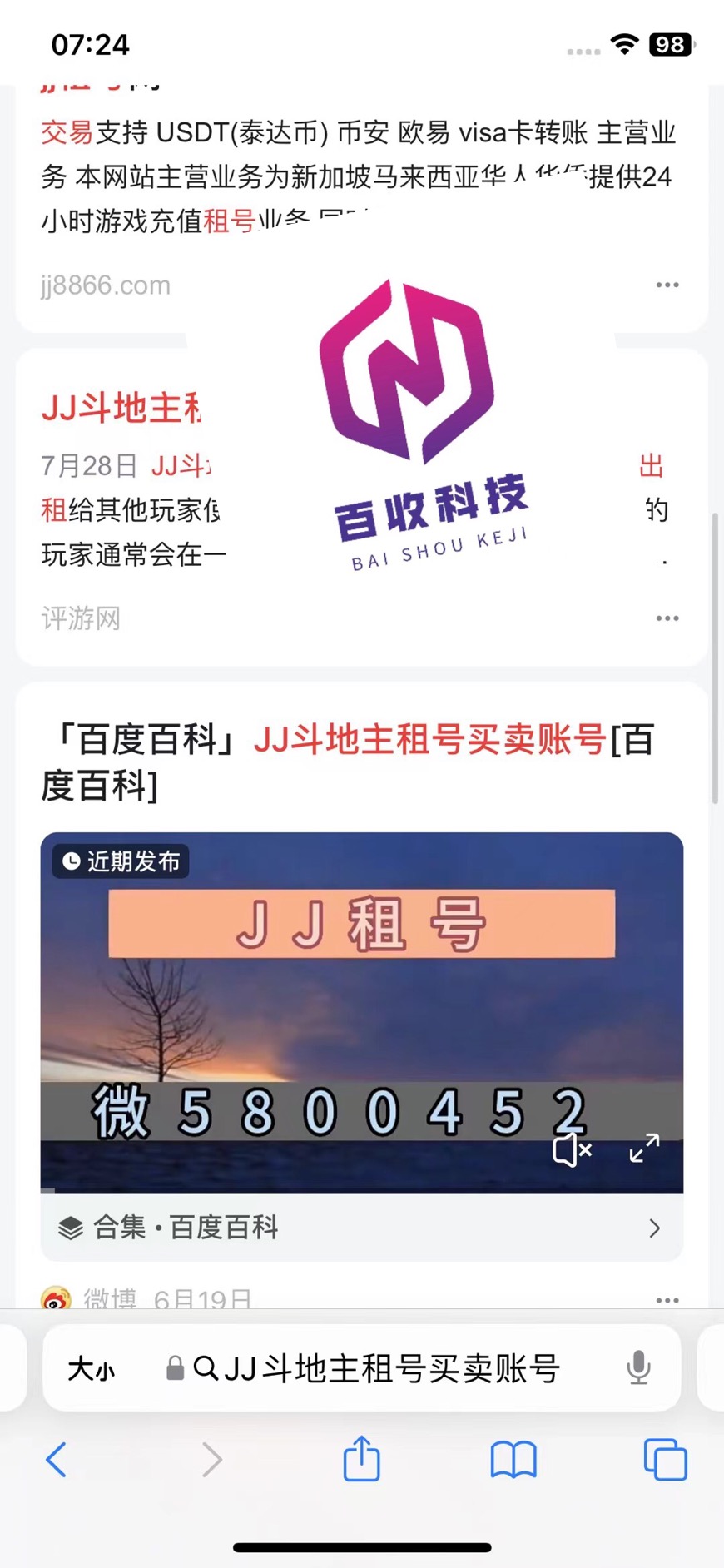Expand the video to fullscreen
Viewport: 724px width, 1568px height.
644,1149
